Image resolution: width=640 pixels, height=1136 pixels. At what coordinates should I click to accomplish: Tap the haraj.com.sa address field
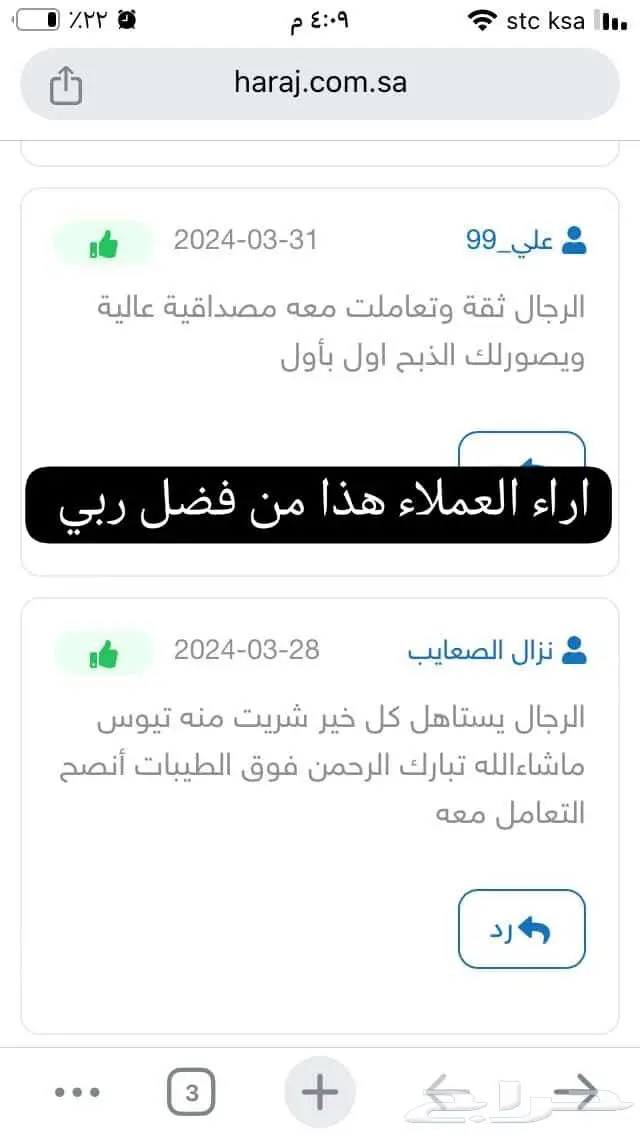tap(320, 84)
